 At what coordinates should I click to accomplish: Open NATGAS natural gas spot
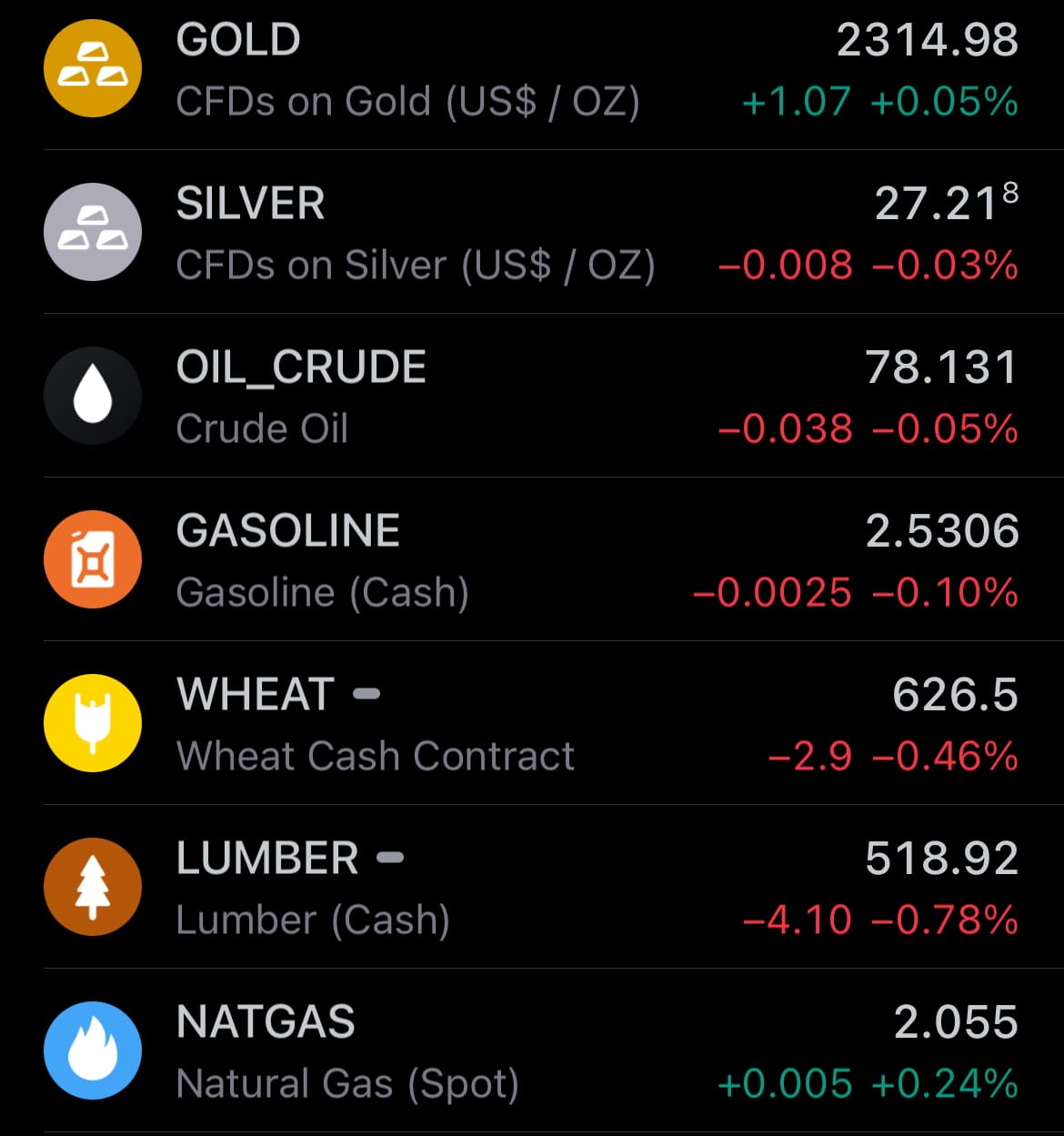pos(532,1051)
